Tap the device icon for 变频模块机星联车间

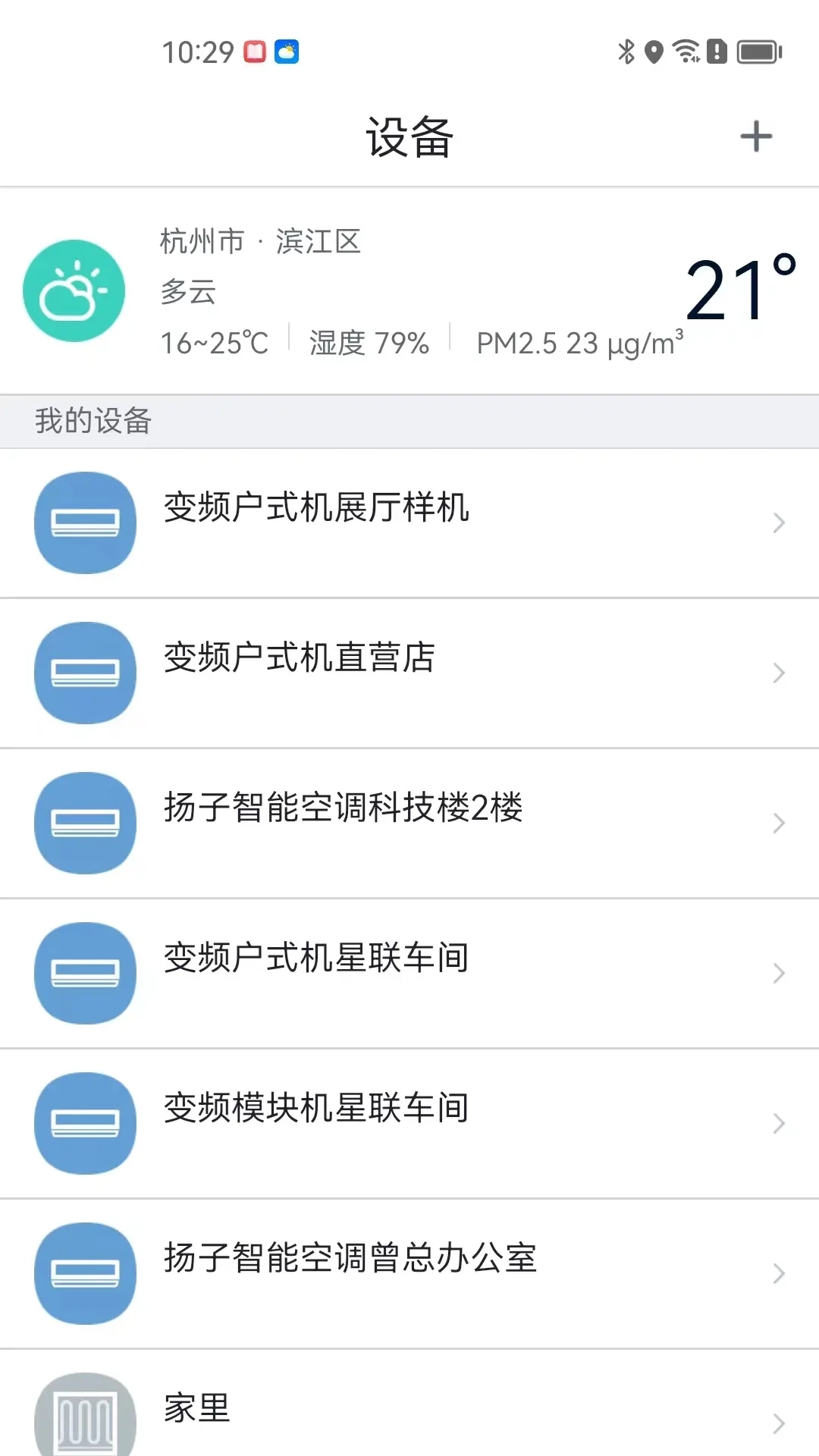(85, 1123)
